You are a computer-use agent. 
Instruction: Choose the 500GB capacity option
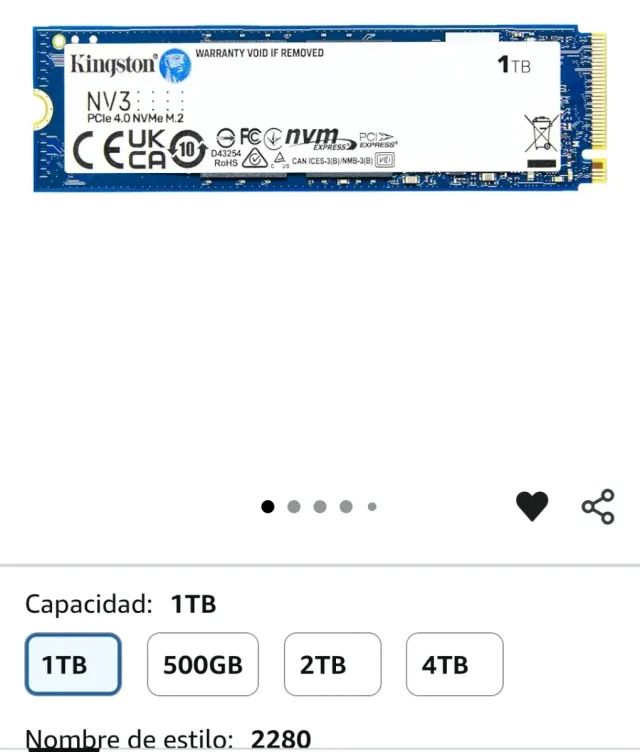(202, 664)
